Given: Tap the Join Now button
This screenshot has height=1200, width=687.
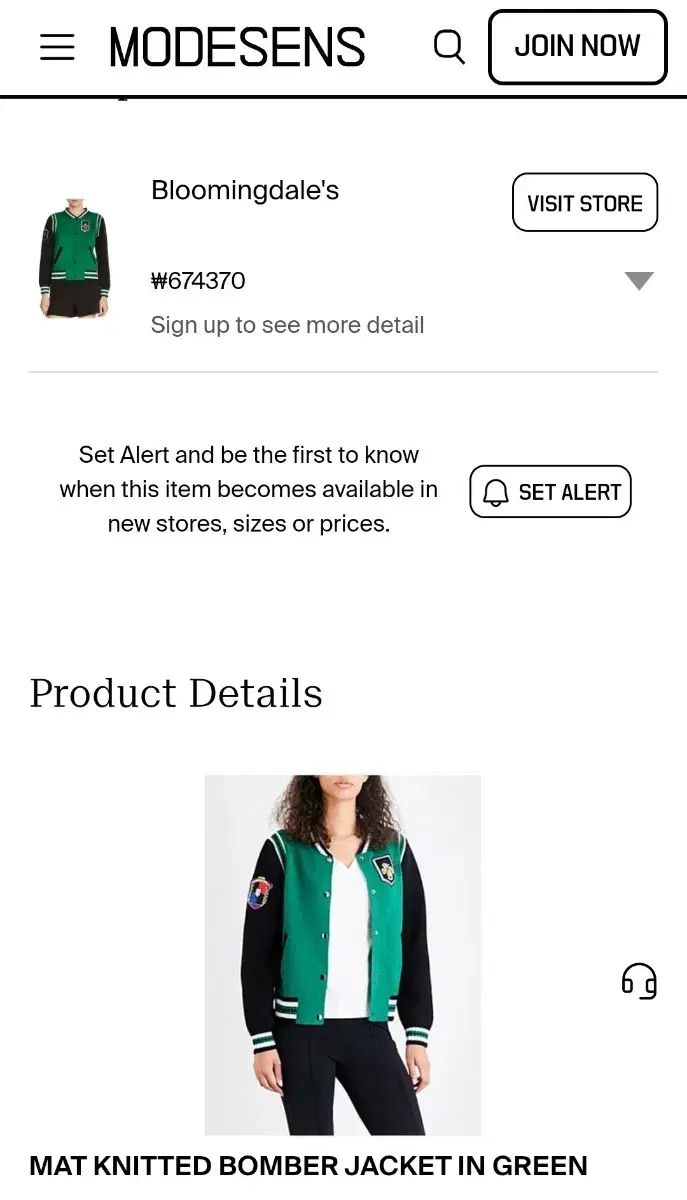Looking at the screenshot, I should tap(577, 47).
